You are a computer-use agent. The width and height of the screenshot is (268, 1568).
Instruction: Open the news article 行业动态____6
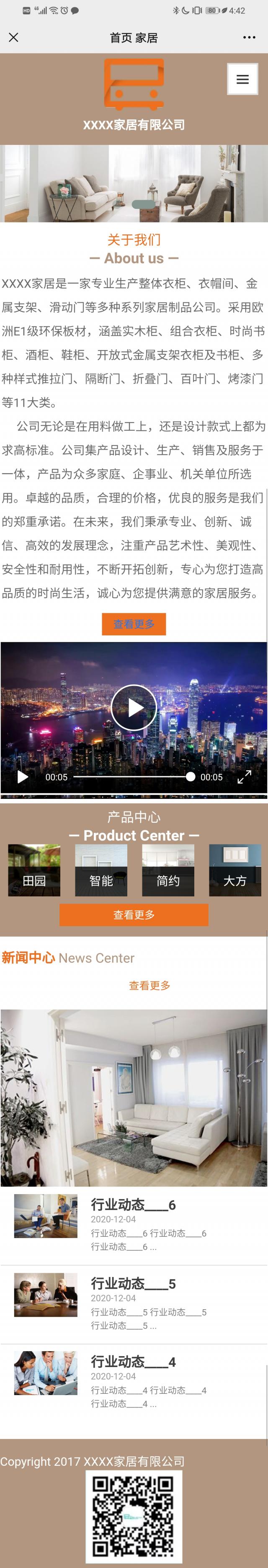coord(133,1205)
